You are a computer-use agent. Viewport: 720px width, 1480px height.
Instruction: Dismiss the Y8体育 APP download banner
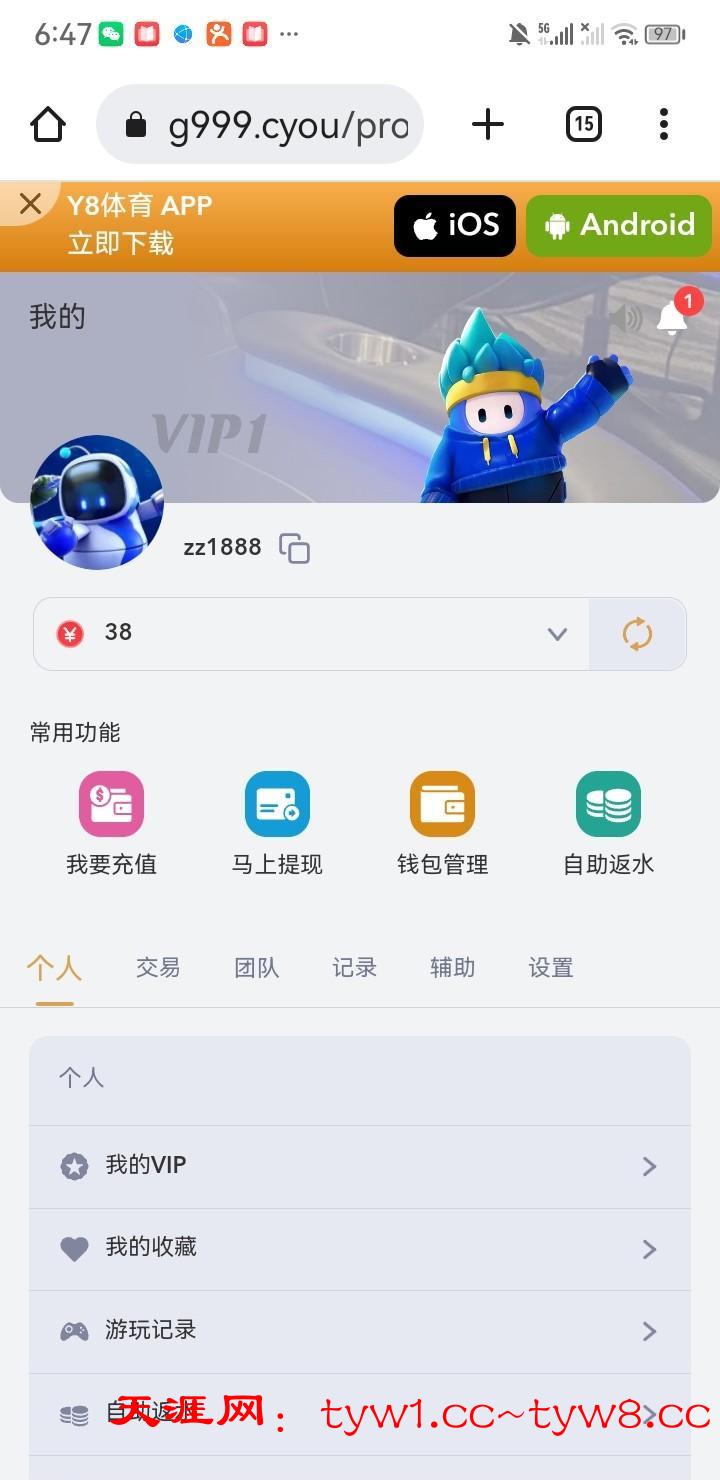30,204
